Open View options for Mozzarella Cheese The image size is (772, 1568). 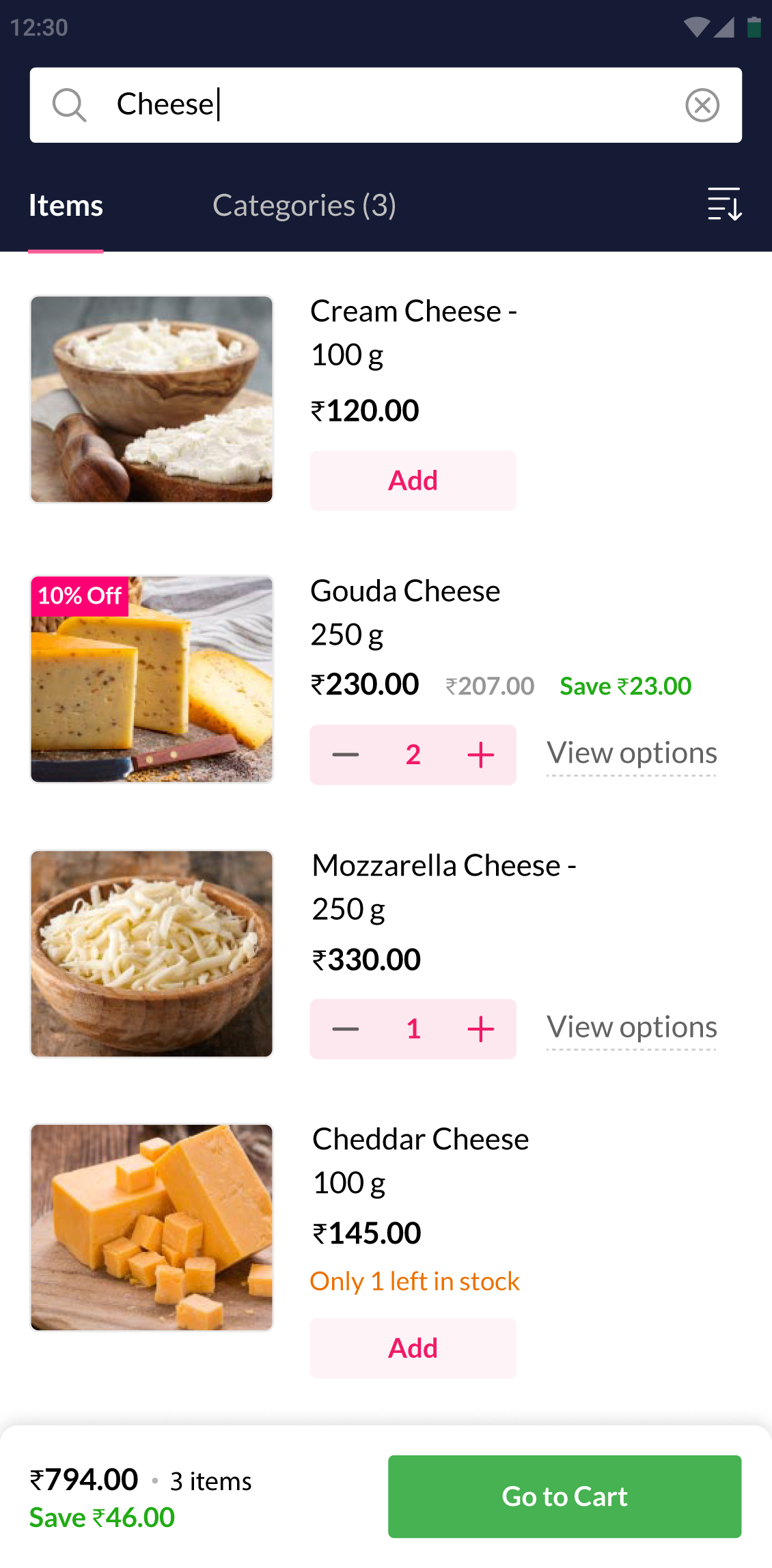click(631, 1027)
